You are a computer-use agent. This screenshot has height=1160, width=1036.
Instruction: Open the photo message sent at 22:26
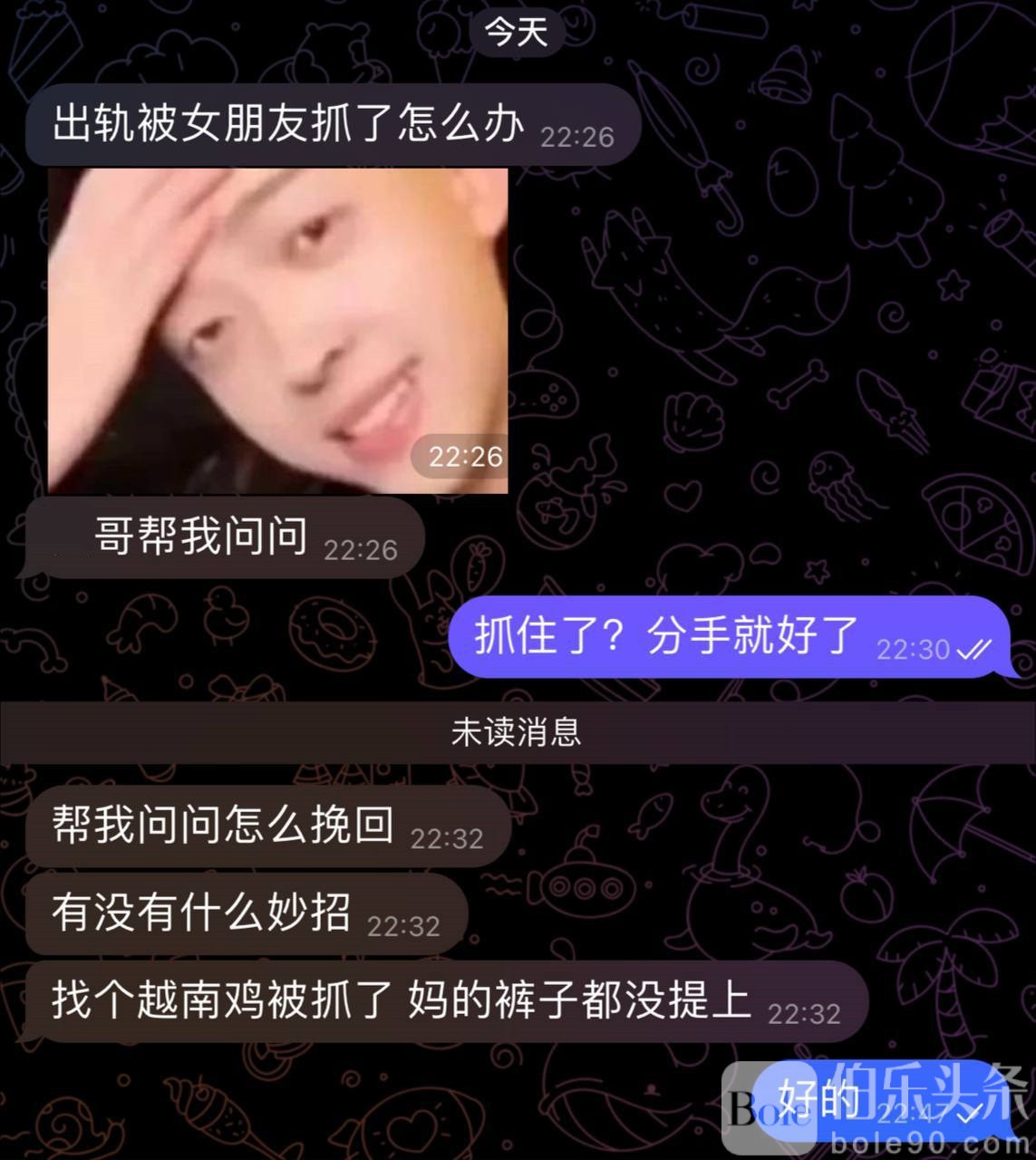[x=277, y=331]
